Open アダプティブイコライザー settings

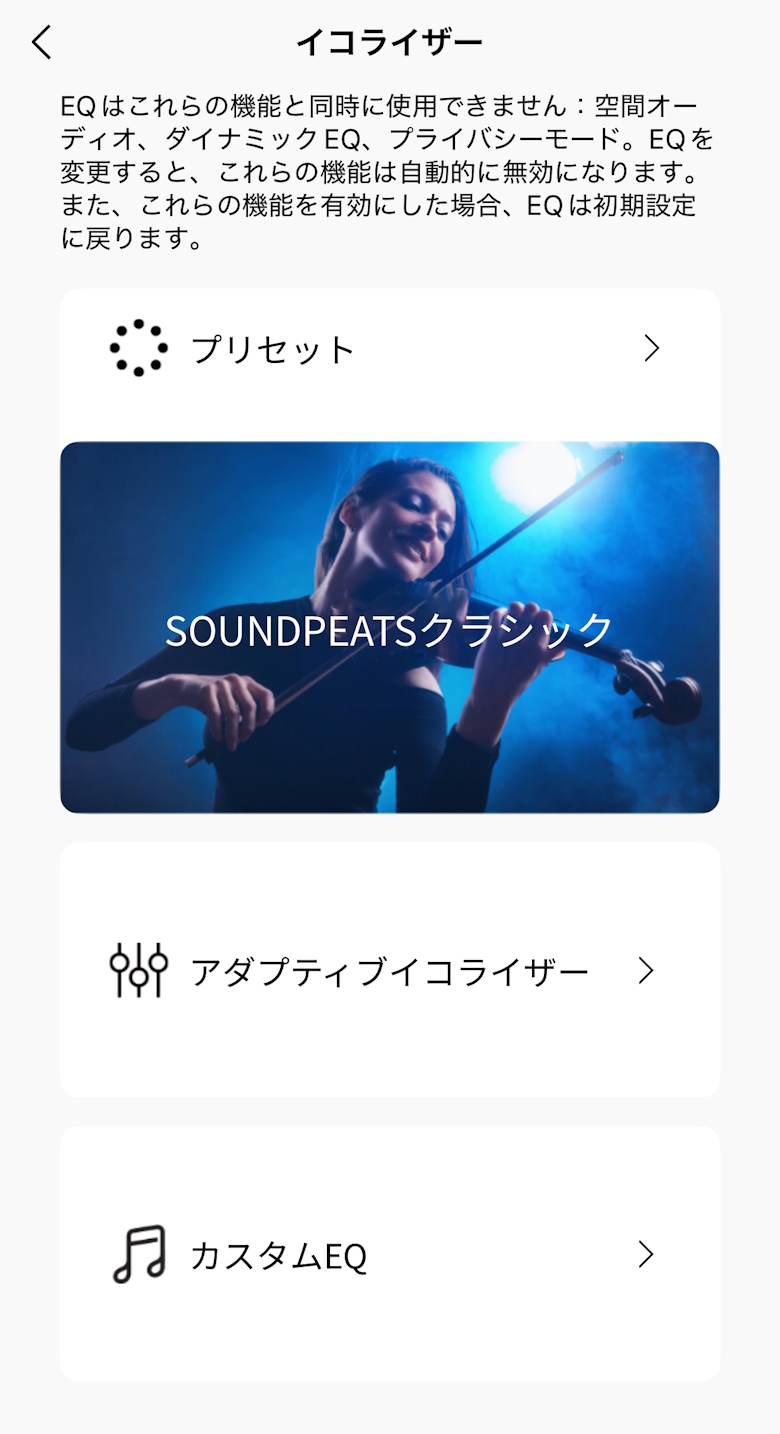(389, 971)
